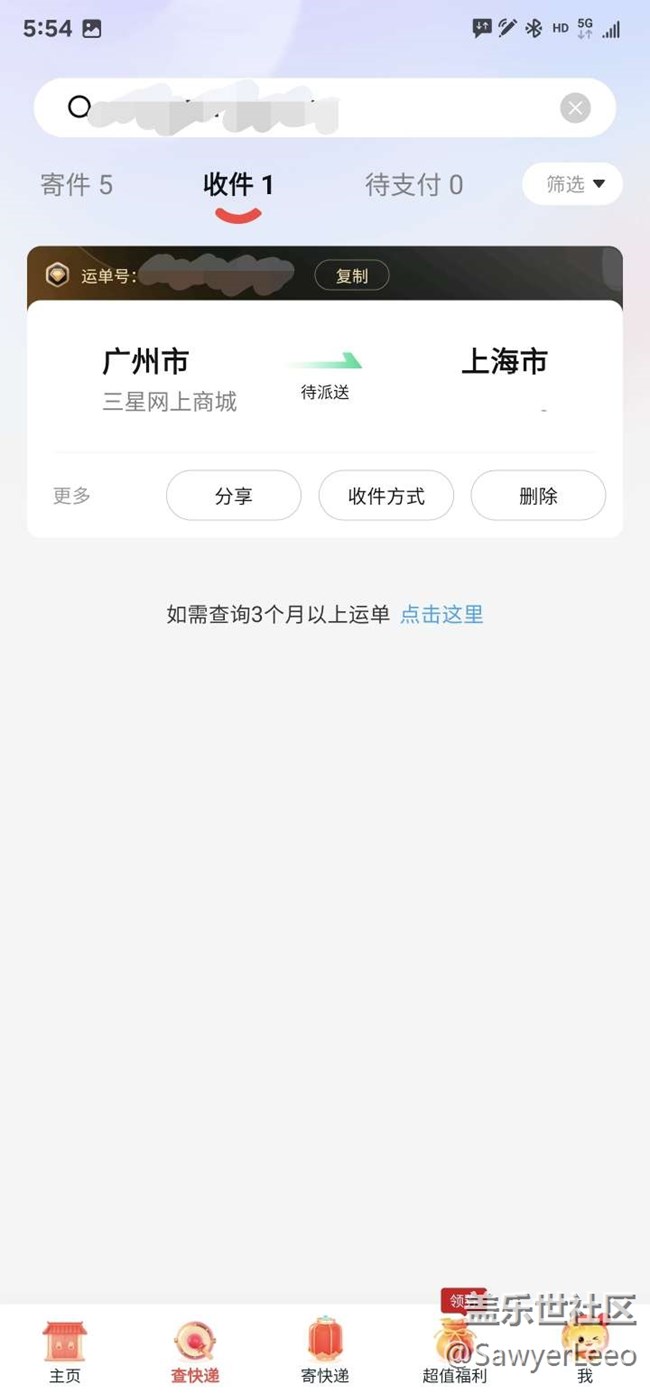
Task: Follow the 点击这里 link for older waybills
Action: (x=442, y=615)
